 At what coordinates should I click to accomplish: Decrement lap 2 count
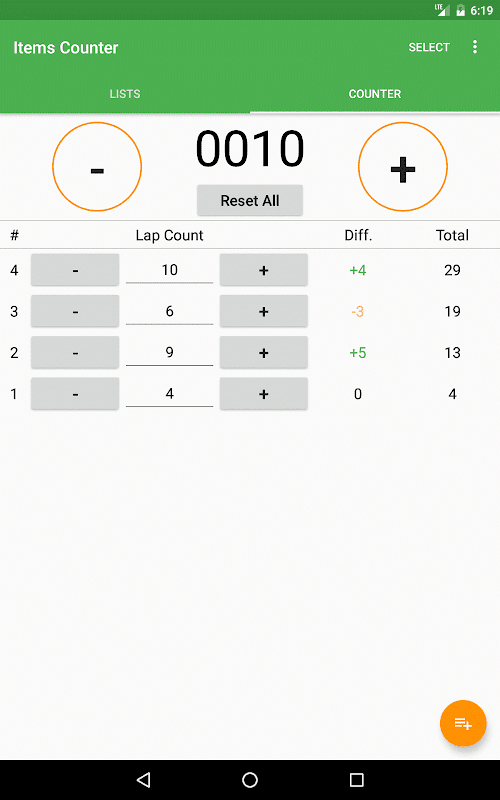75,353
